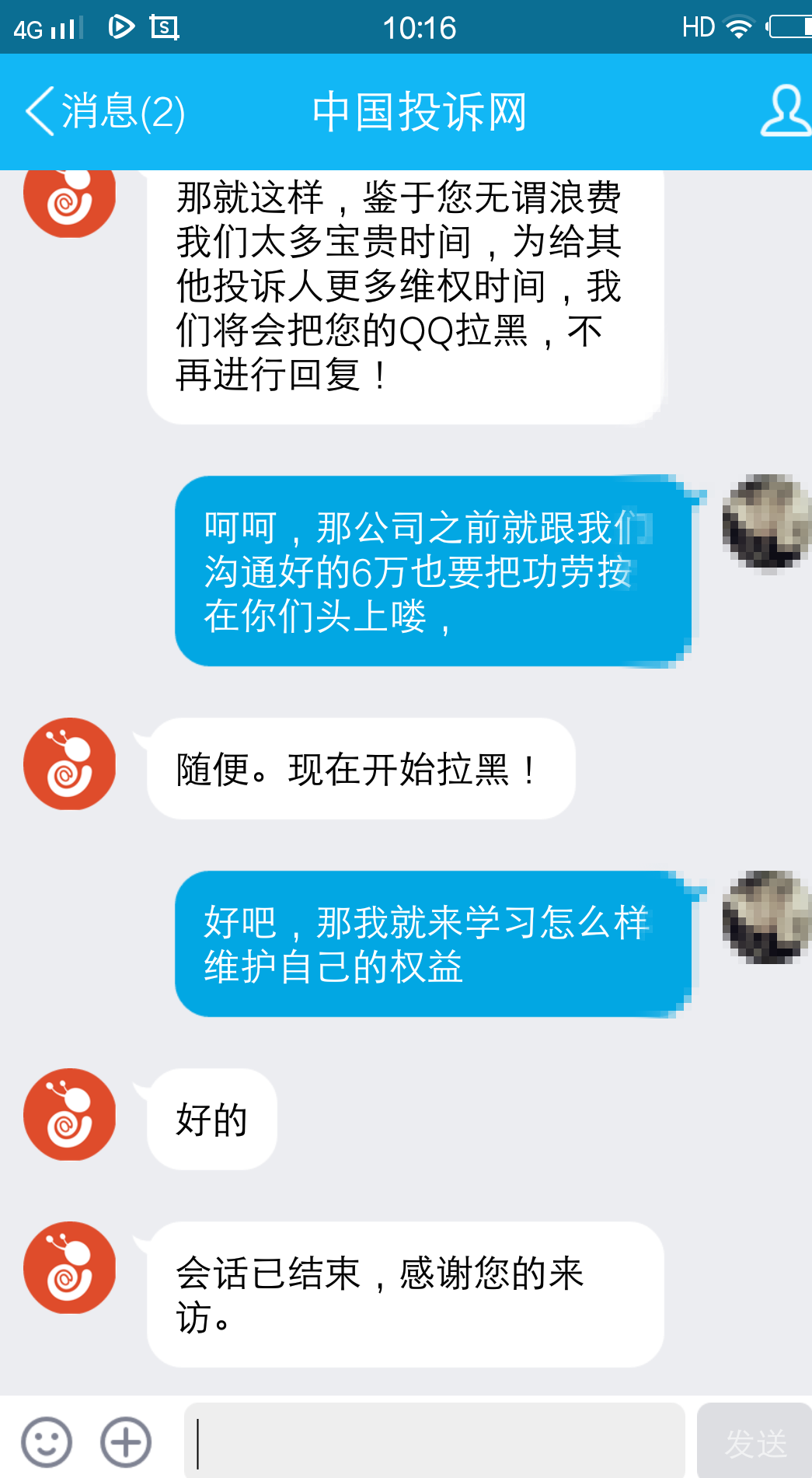Screen dimensions: 812x1478
Task: Open the emoji picker
Action: [x=47, y=1441]
